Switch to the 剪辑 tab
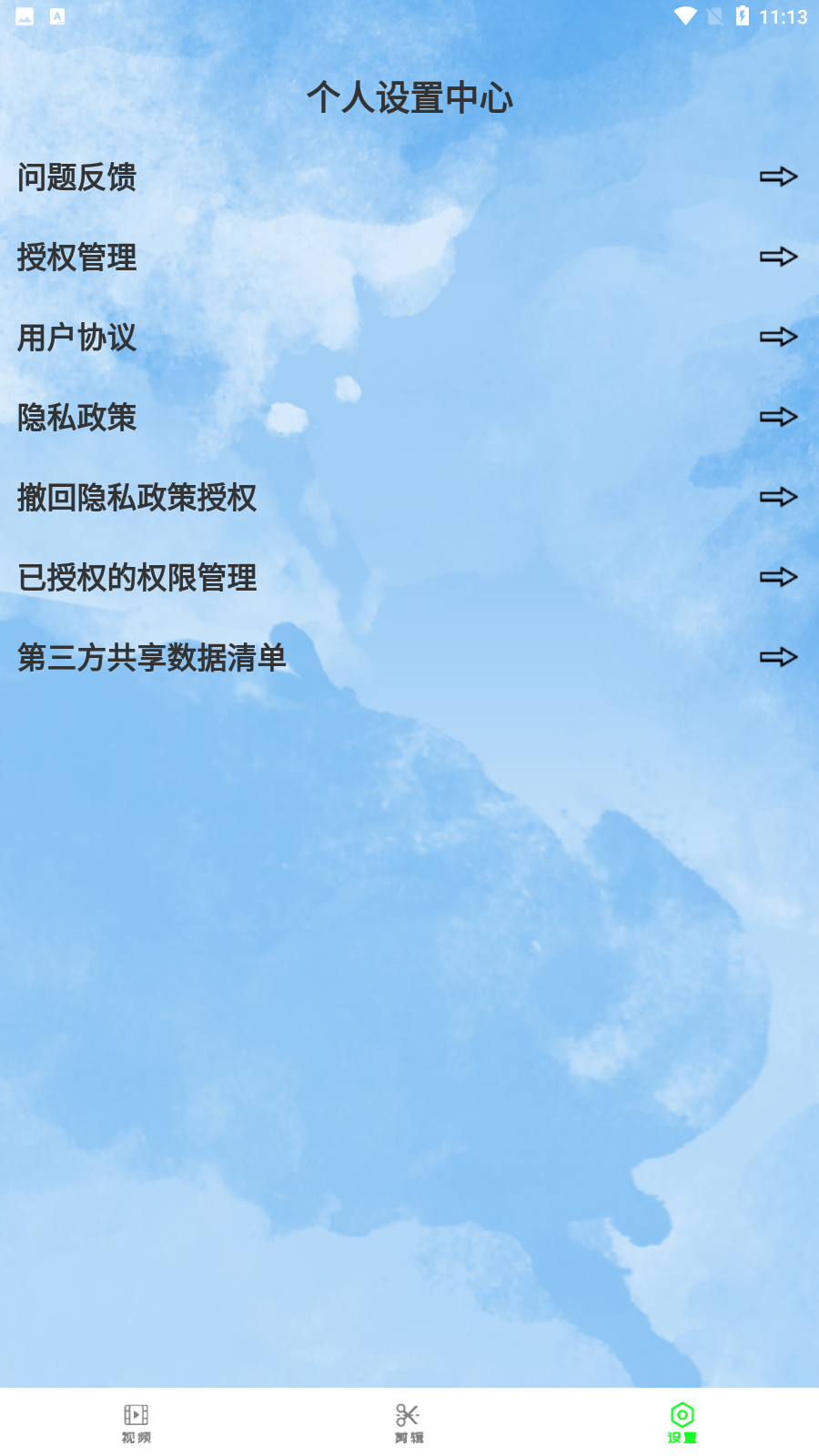The width and height of the screenshot is (819, 1456). [x=409, y=1423]
